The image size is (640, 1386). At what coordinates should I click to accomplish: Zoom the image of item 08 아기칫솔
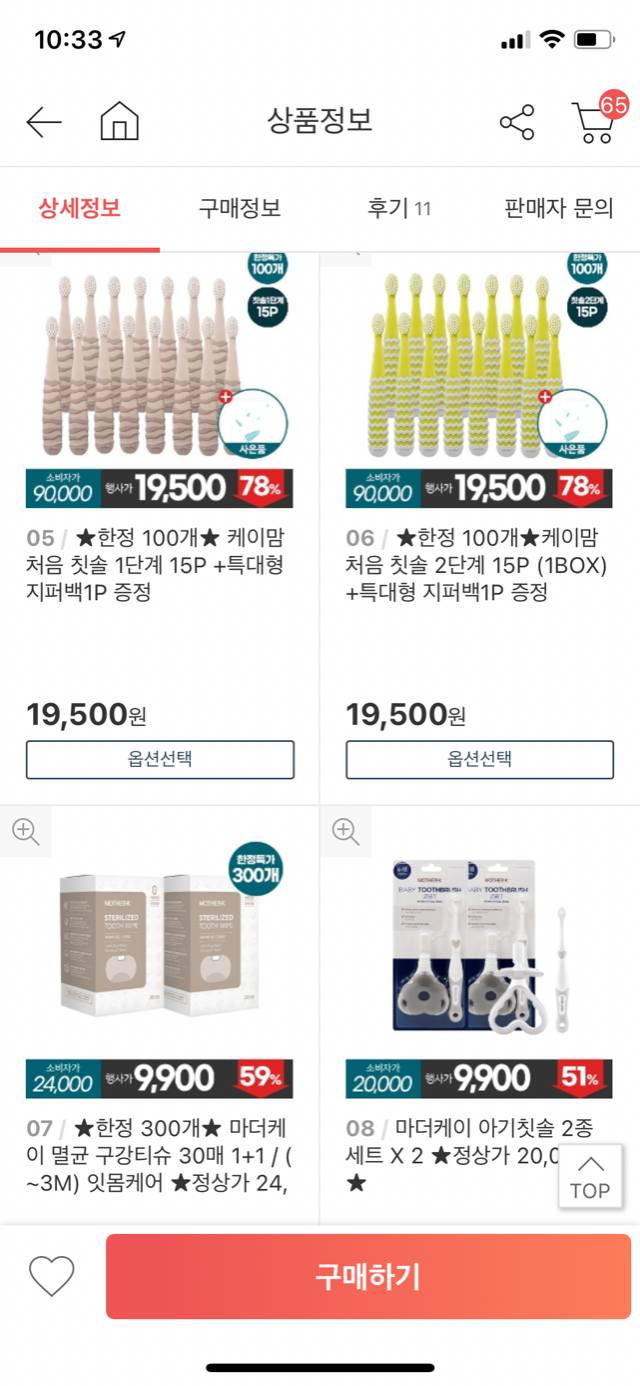coord(345,831)
